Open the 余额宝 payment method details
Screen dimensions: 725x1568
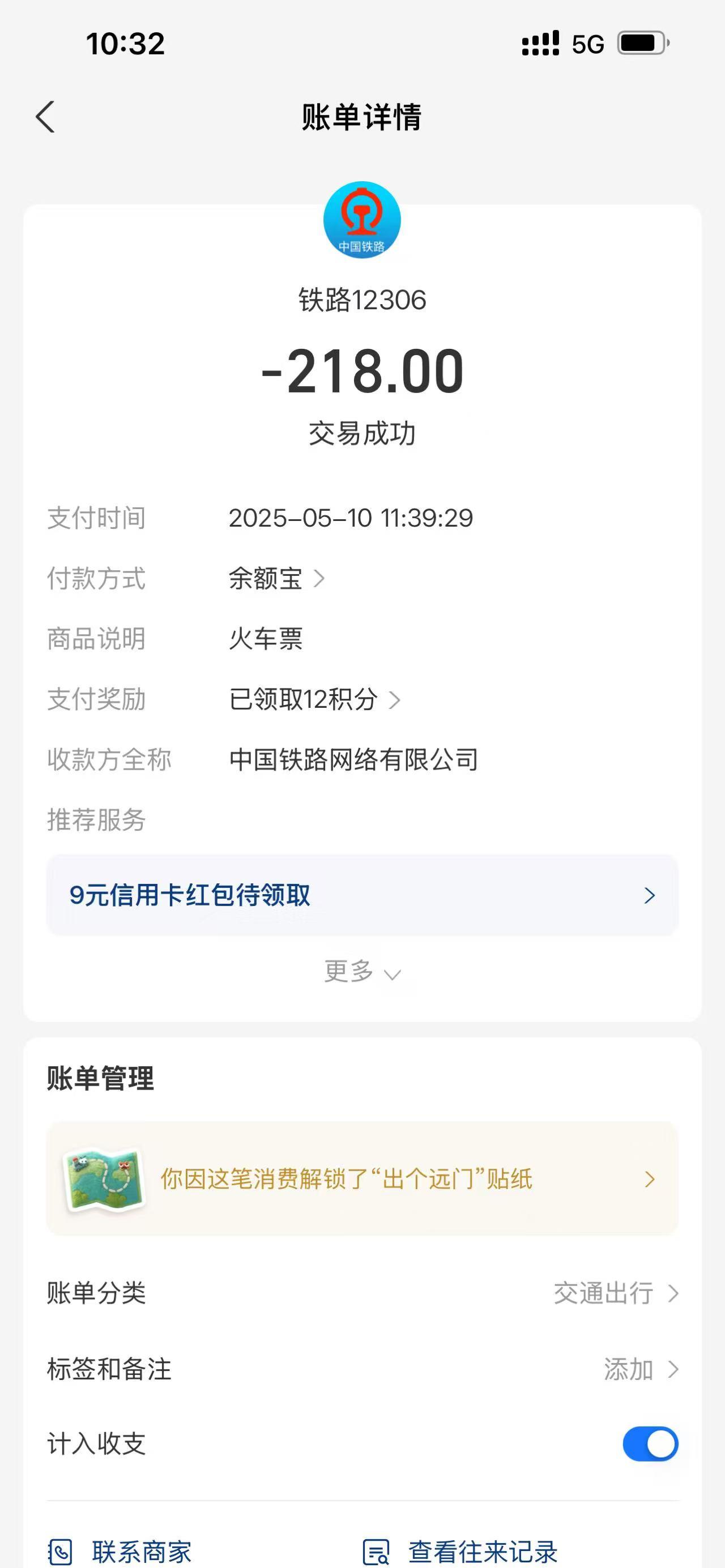(276, 578)
